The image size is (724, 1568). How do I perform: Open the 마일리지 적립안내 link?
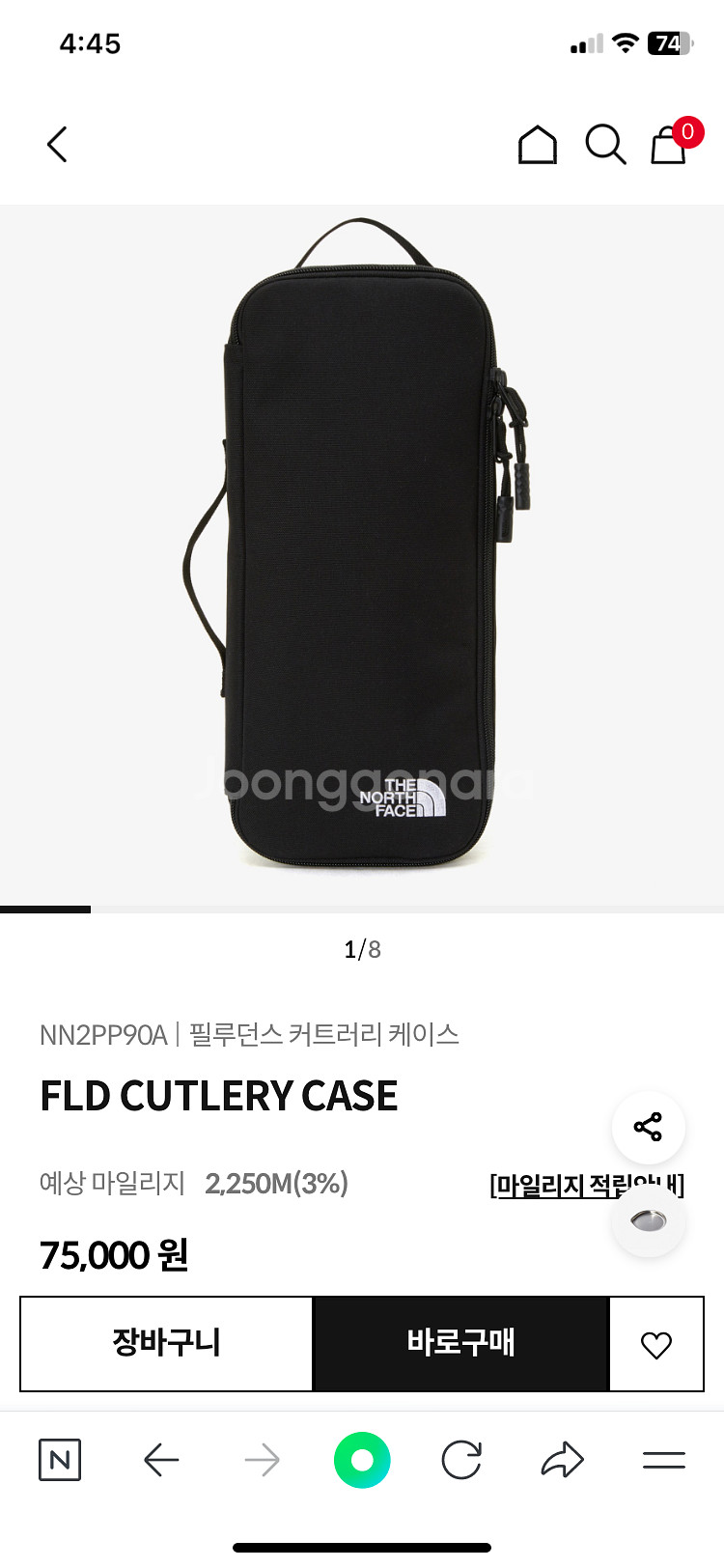(587, 1185)
